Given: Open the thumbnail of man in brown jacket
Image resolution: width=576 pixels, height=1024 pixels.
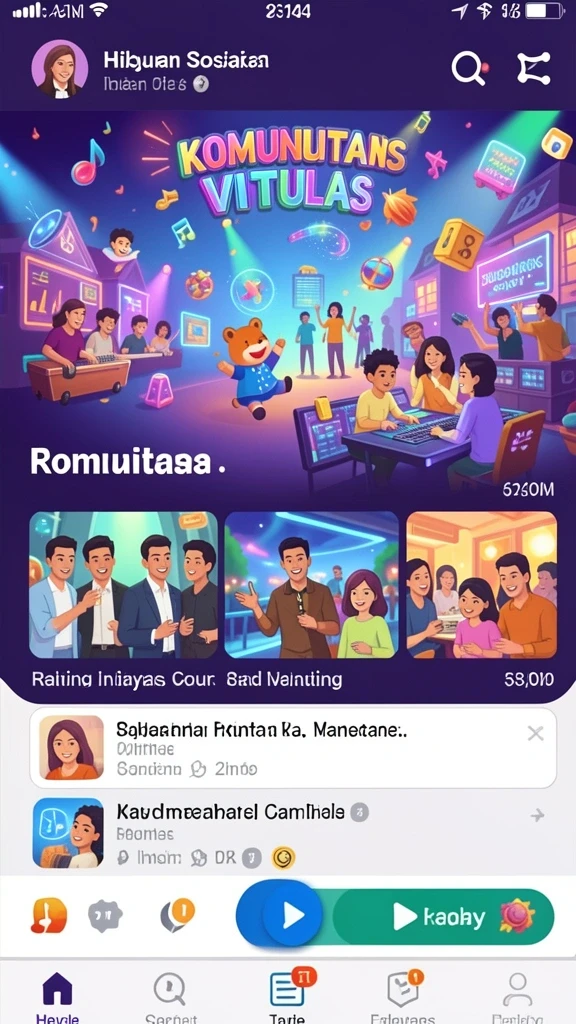Looking at the screenshot, I should pos(312,584).
